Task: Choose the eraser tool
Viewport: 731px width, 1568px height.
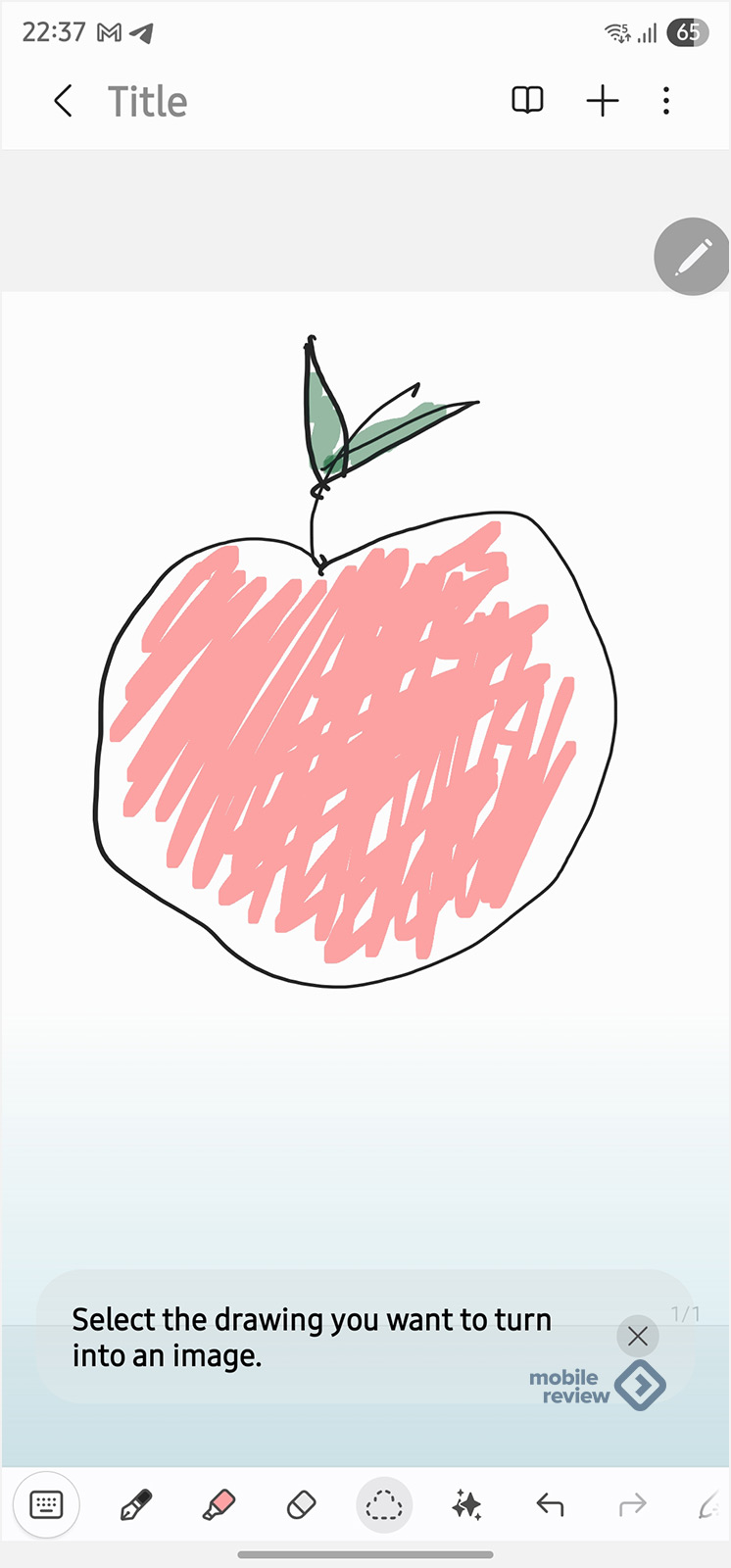Action: 301,1504
